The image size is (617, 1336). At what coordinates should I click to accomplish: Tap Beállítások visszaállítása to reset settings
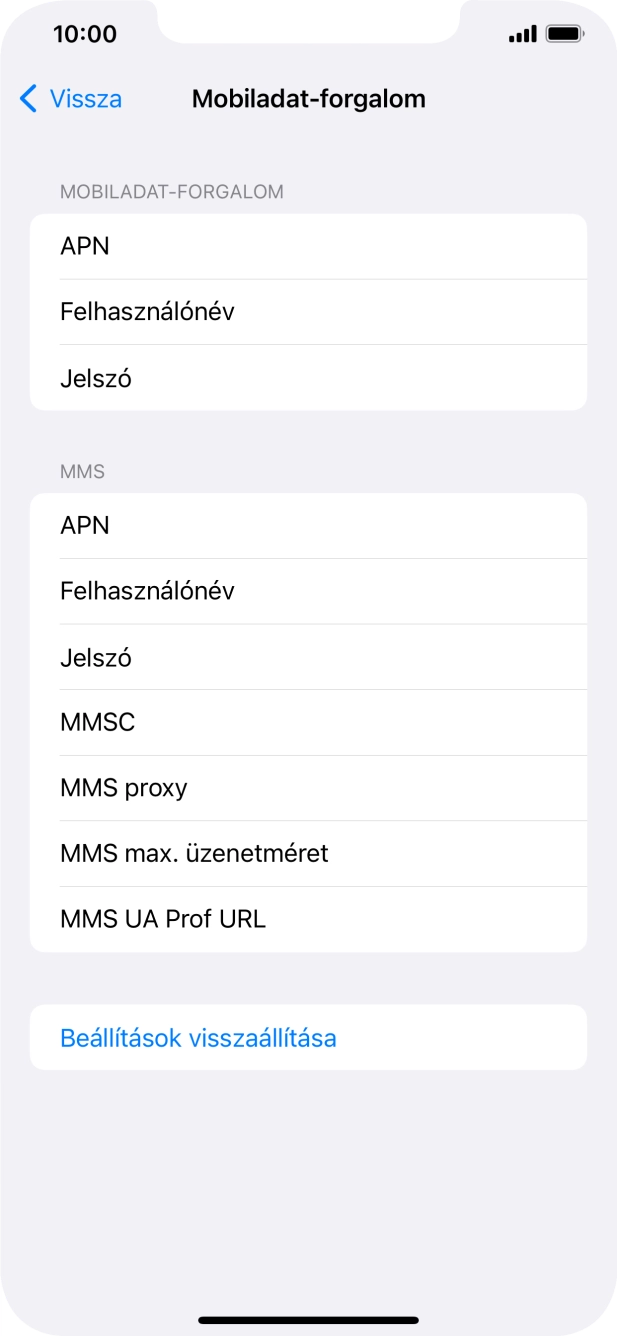pos(198,1038)
